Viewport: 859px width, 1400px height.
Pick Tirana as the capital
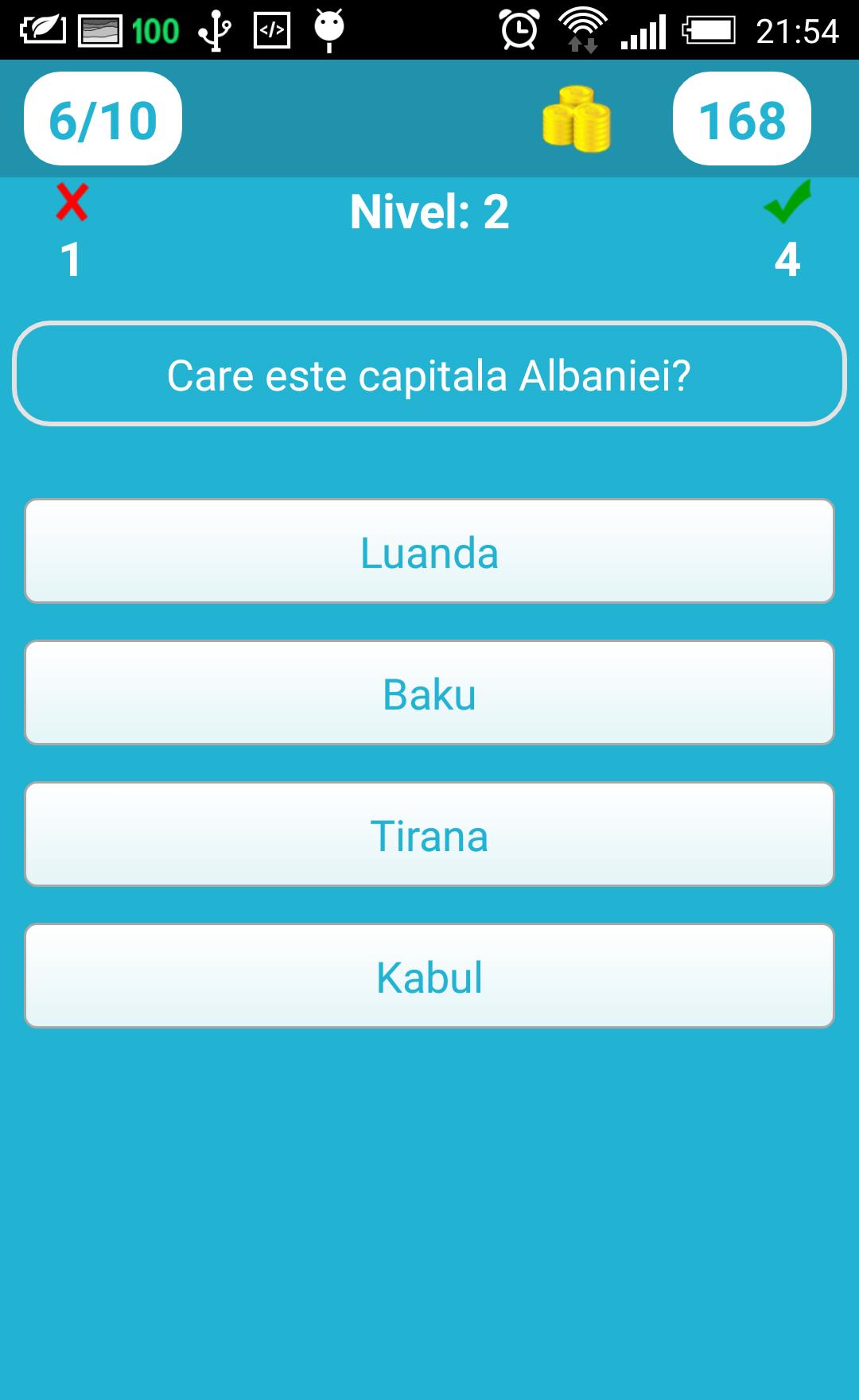click(x=429, y=834)
